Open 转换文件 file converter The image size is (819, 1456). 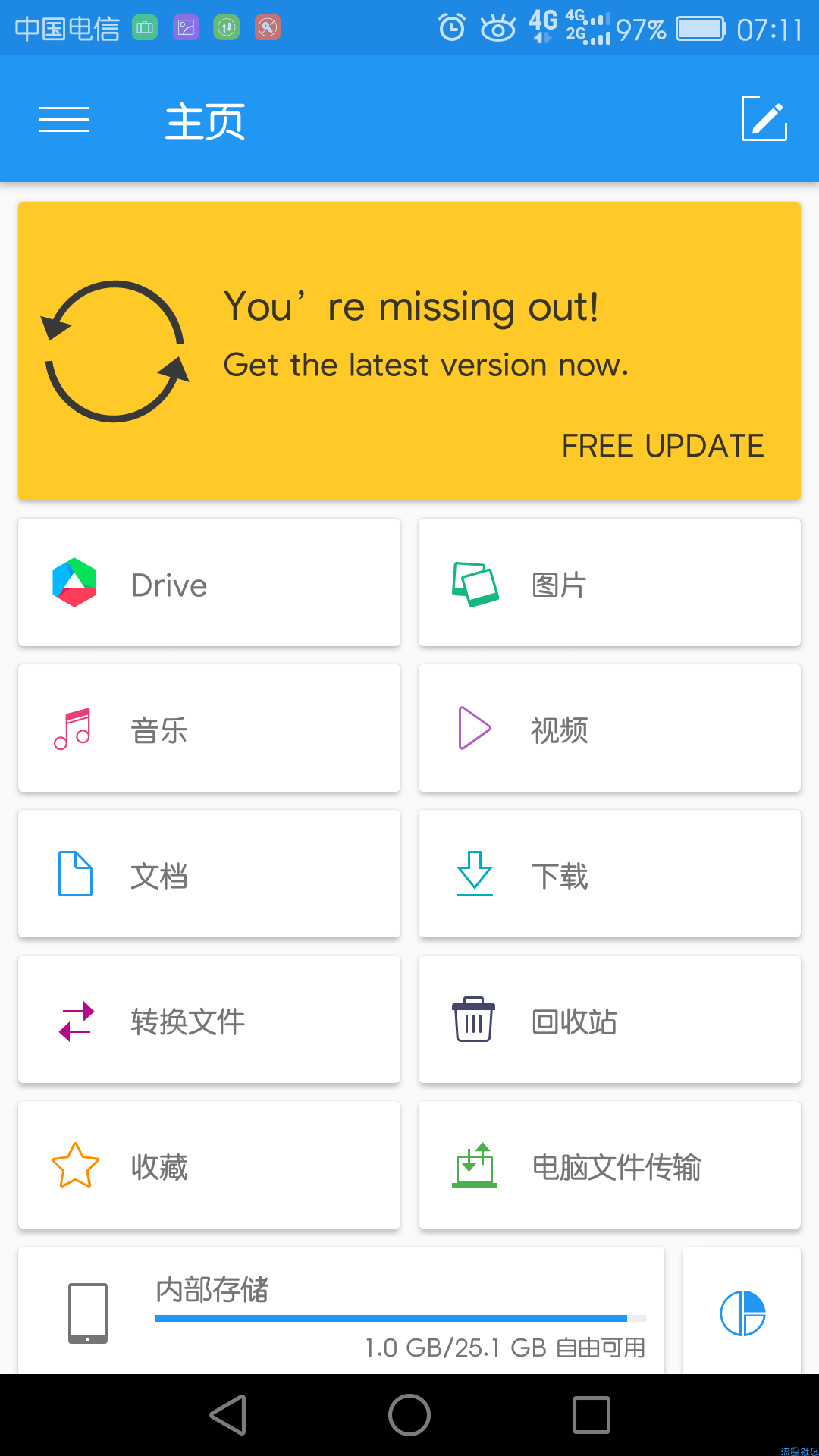coord(209,1019)
